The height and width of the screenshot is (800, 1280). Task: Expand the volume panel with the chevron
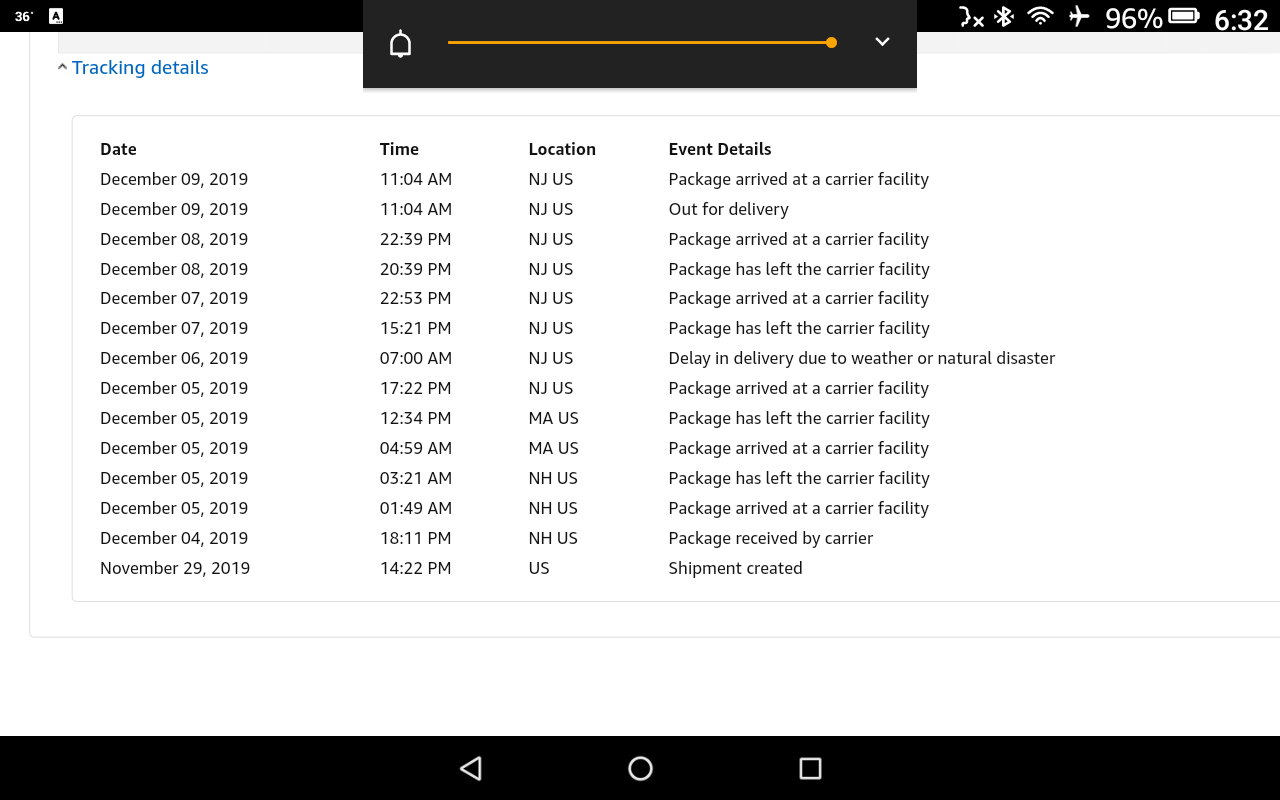(882, 42)
